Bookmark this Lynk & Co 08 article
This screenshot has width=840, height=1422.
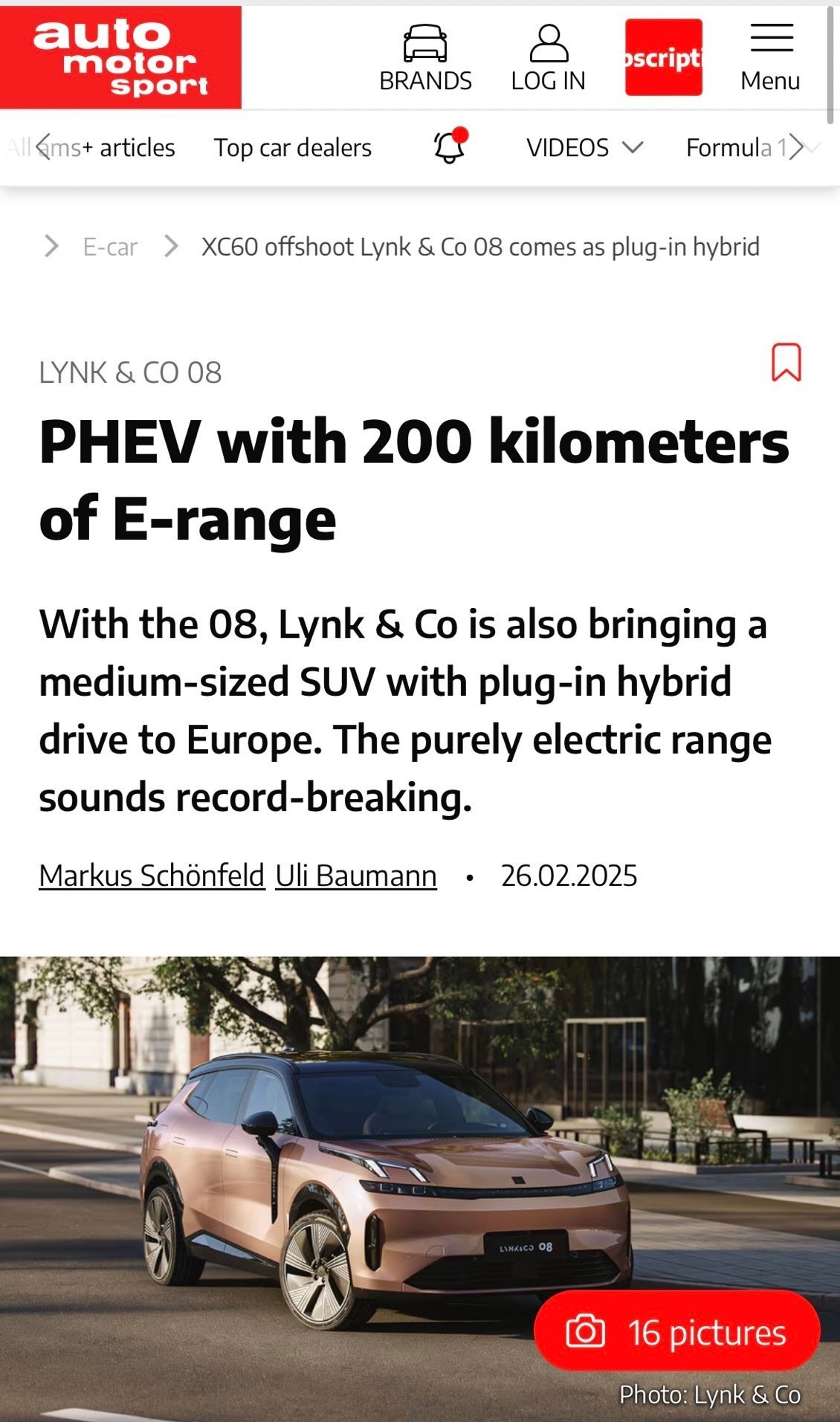pos(786,363)
